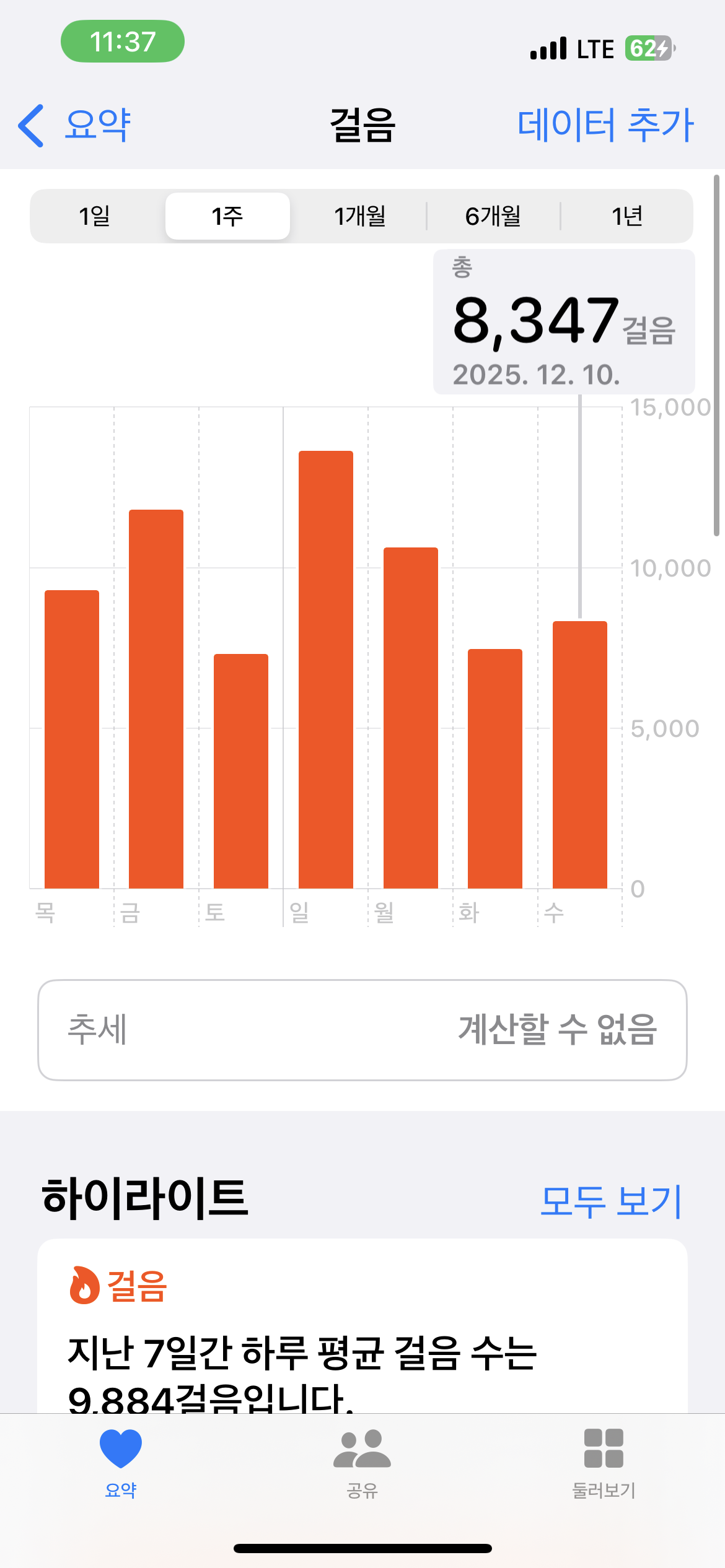Switch to the 1개월 range
This screenshot has width=725, height=1568.
(360, 216)
